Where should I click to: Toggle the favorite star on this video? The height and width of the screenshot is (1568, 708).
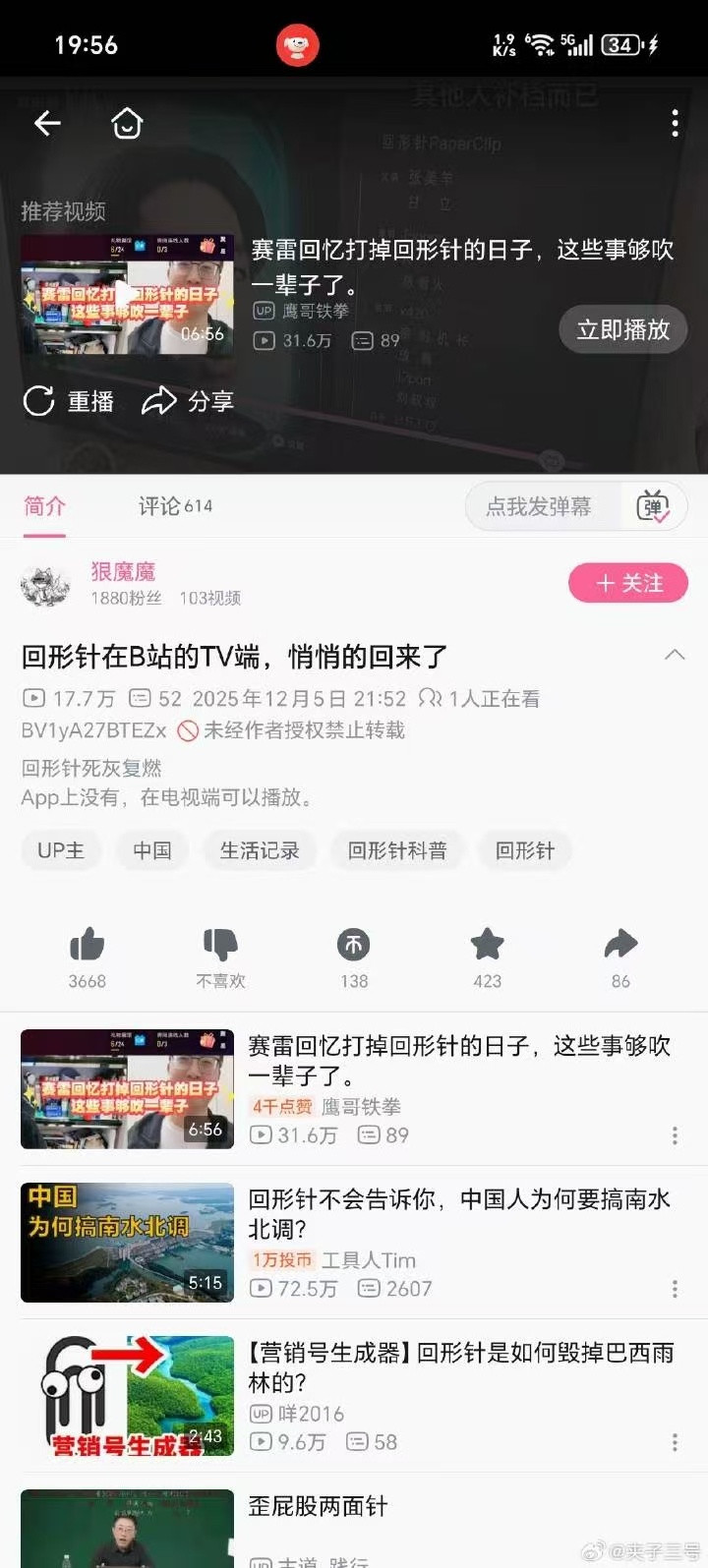[x=487, y=947]
